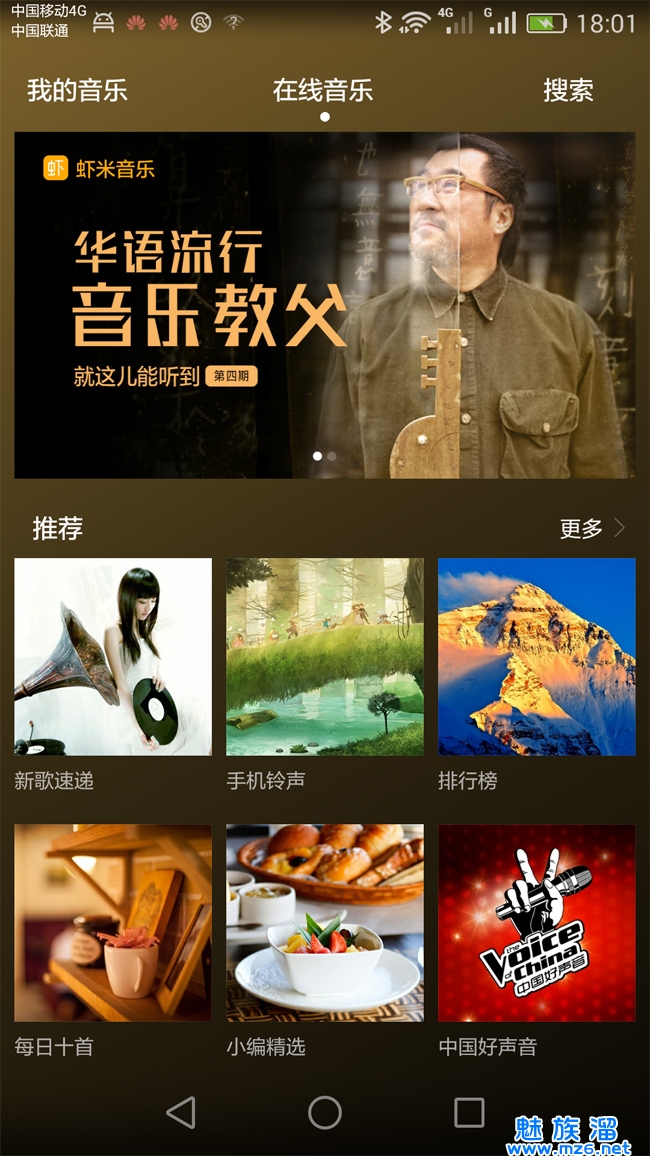This screenshot has width=650, height=1156.
Task: Tap 更多 to see more recommendations
Action: point(592,529)
